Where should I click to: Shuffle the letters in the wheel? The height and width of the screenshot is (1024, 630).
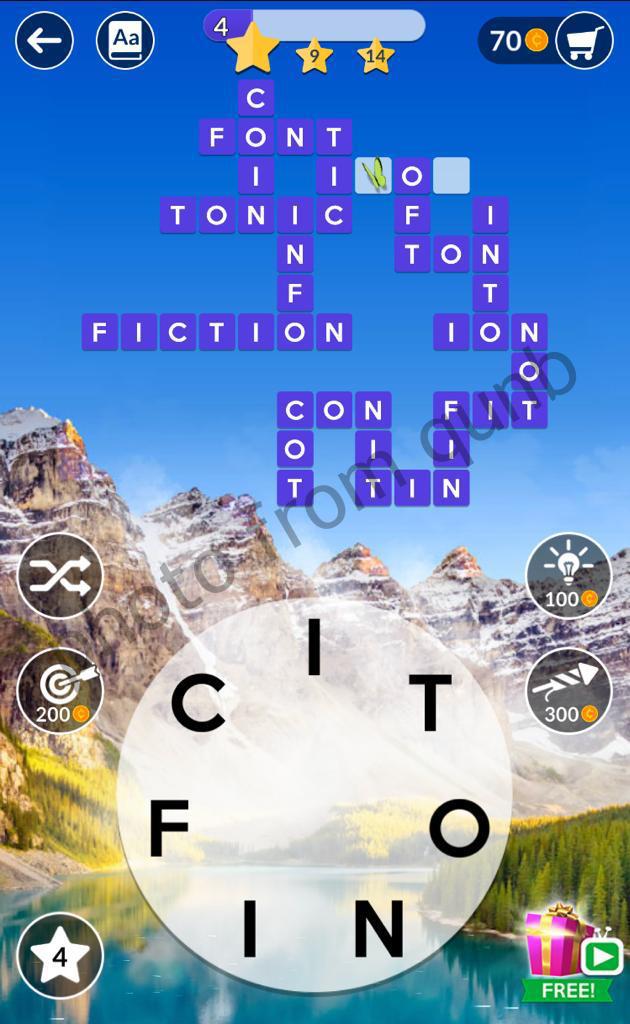click(x=60, y=576)
